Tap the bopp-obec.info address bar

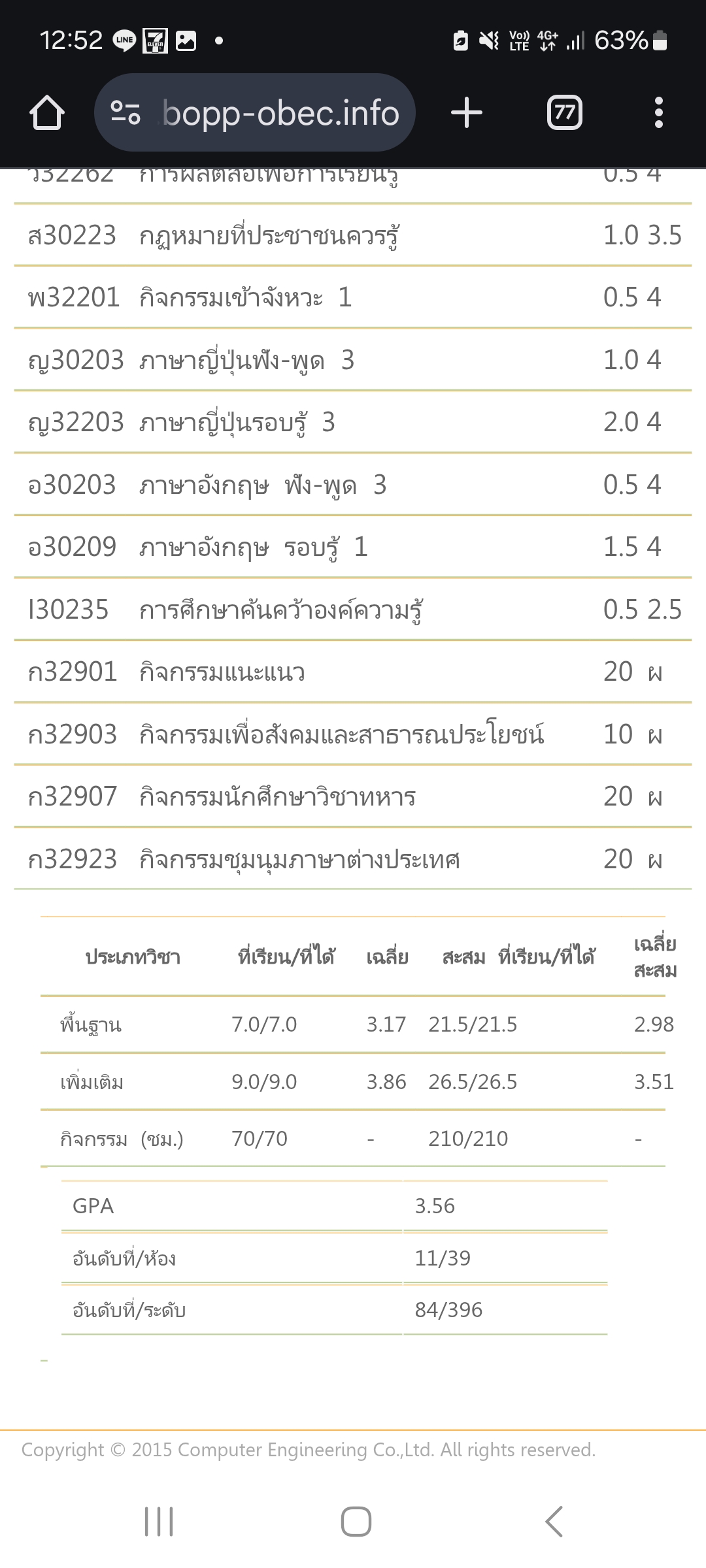[x=255, y=112]
